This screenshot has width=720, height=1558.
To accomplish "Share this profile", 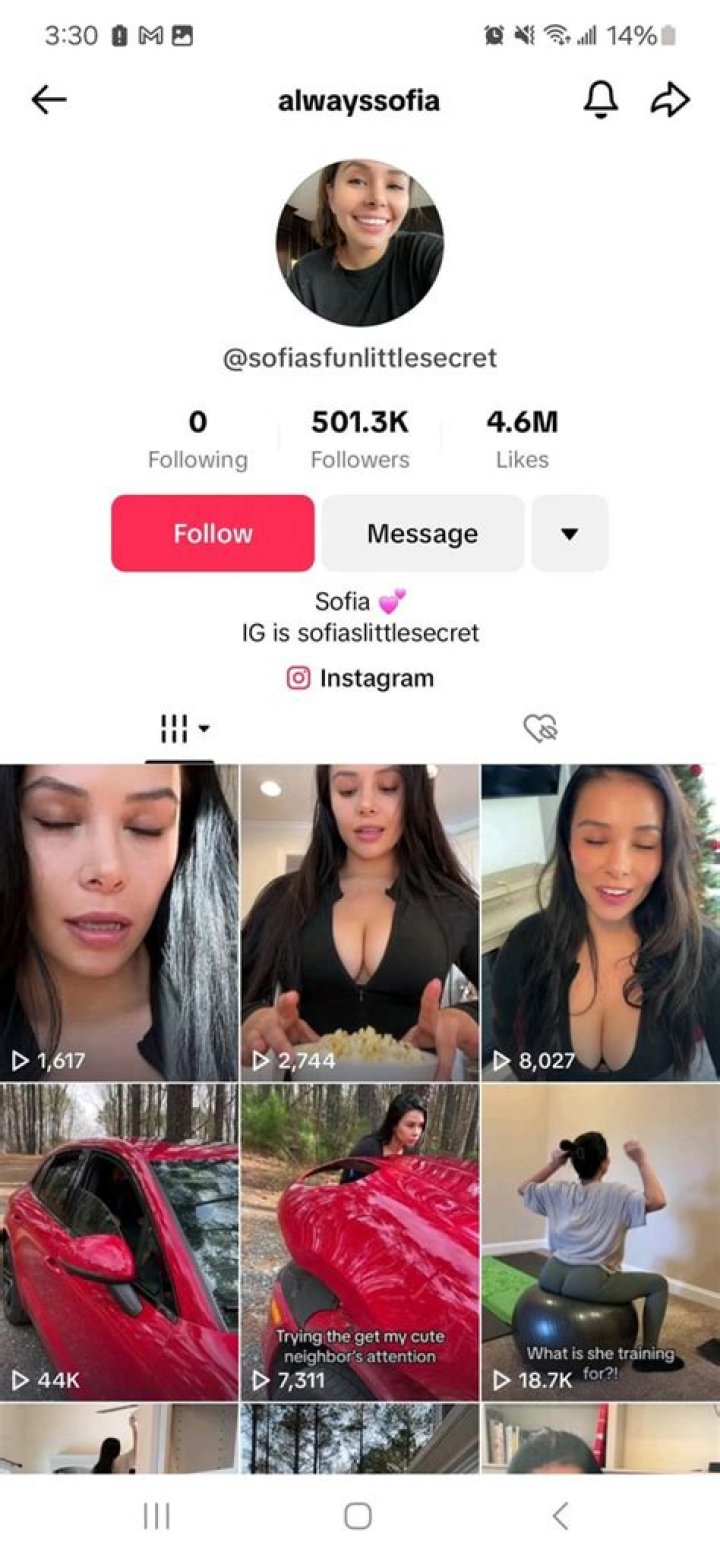I will (x=670, y=100).
